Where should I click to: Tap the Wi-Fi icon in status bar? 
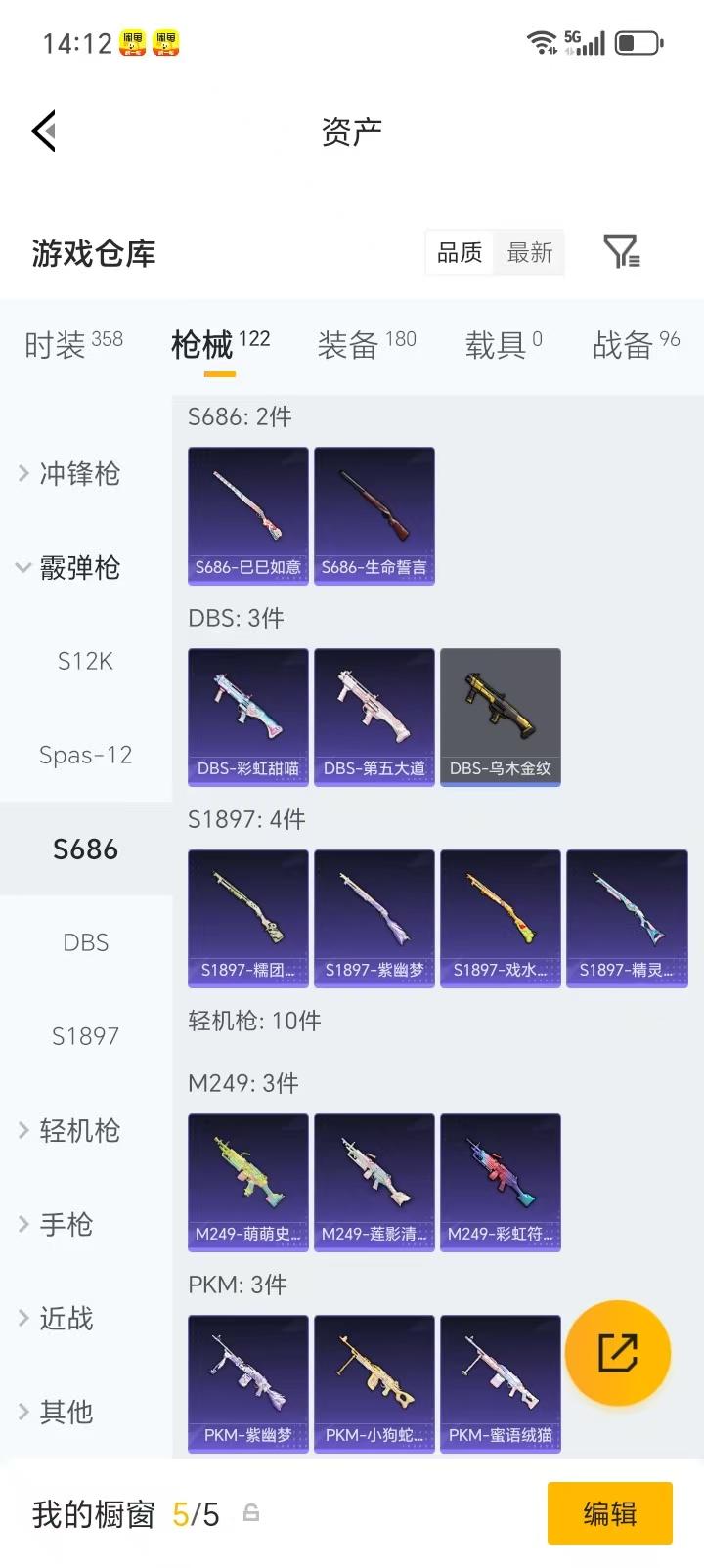[x=540, y=41]
